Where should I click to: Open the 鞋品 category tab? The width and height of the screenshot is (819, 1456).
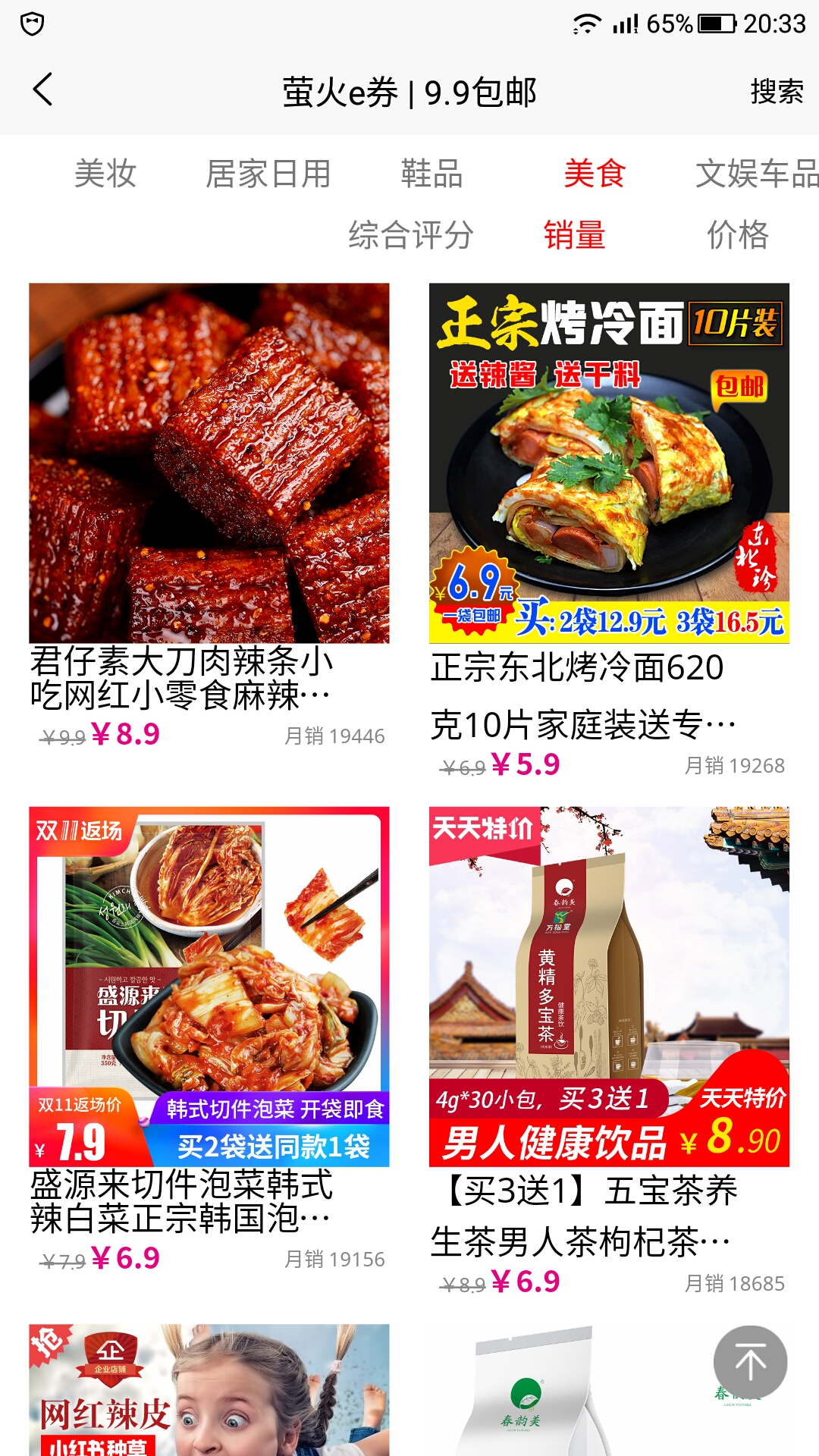coord(431,174)
